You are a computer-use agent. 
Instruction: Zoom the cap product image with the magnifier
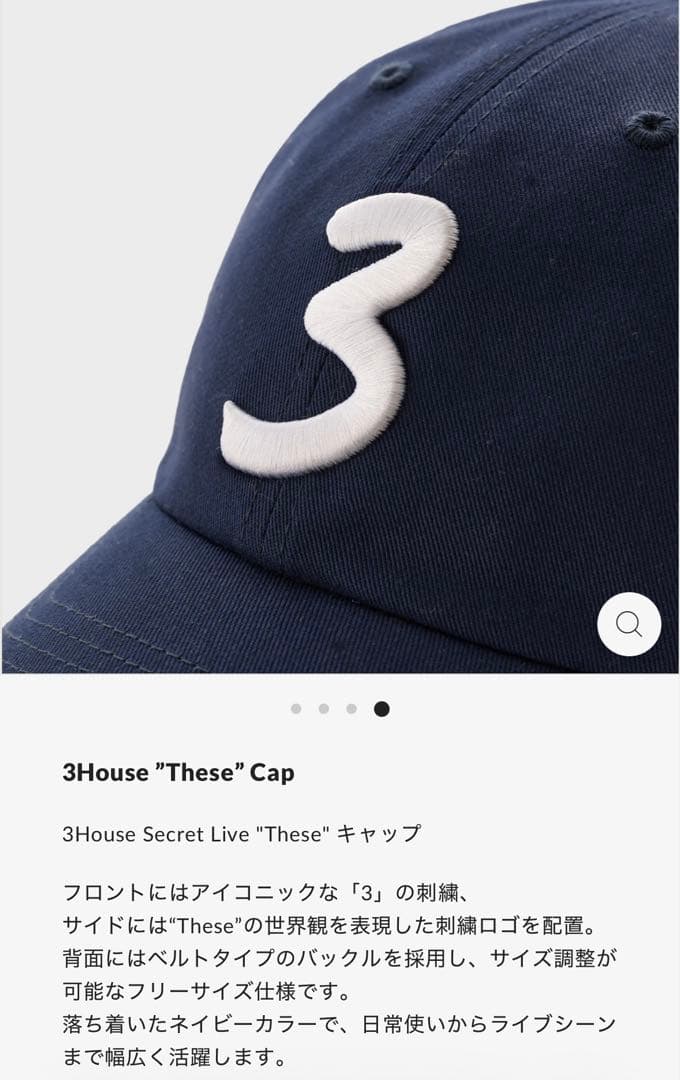629,624
